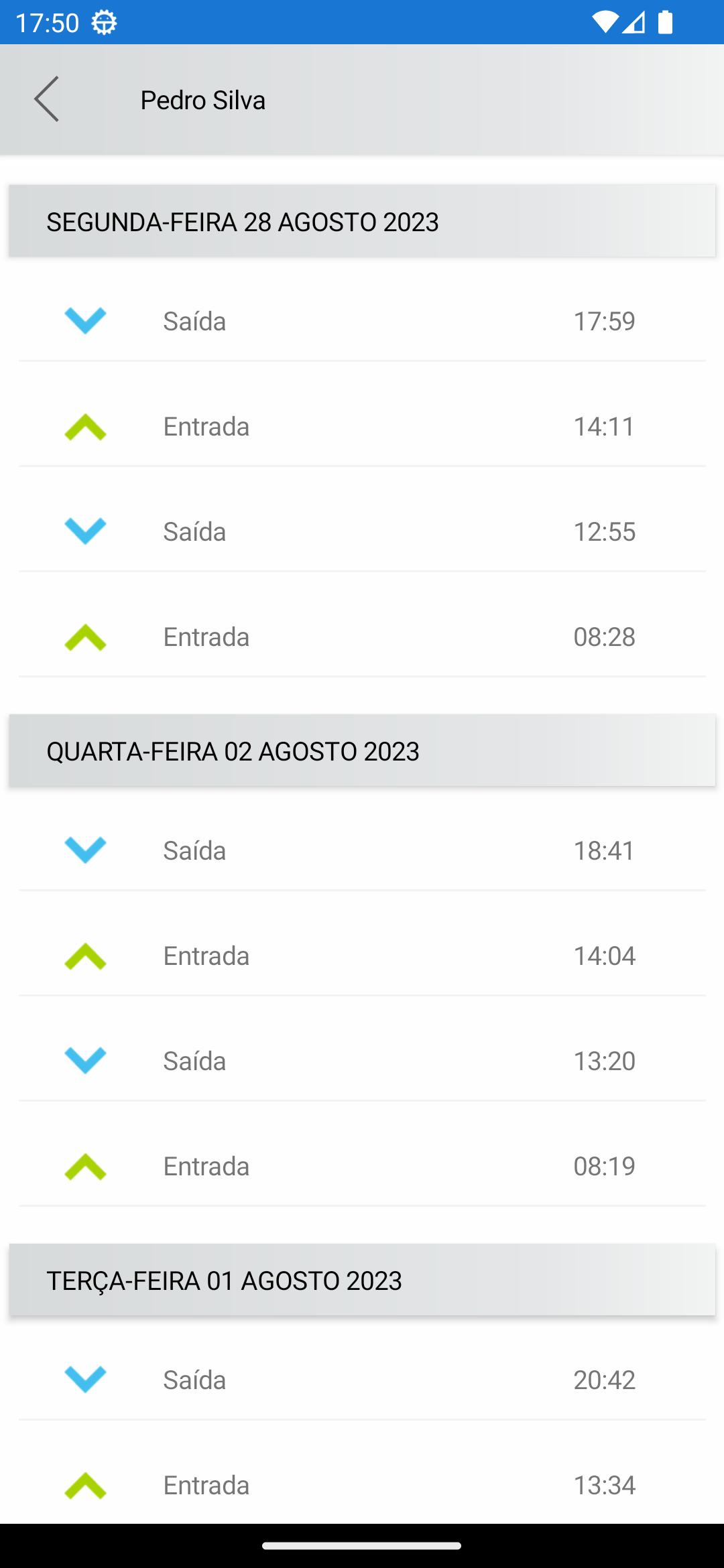
Task: View the 18:41 Saída on 02 Agosto
Action: coord(362,850)
